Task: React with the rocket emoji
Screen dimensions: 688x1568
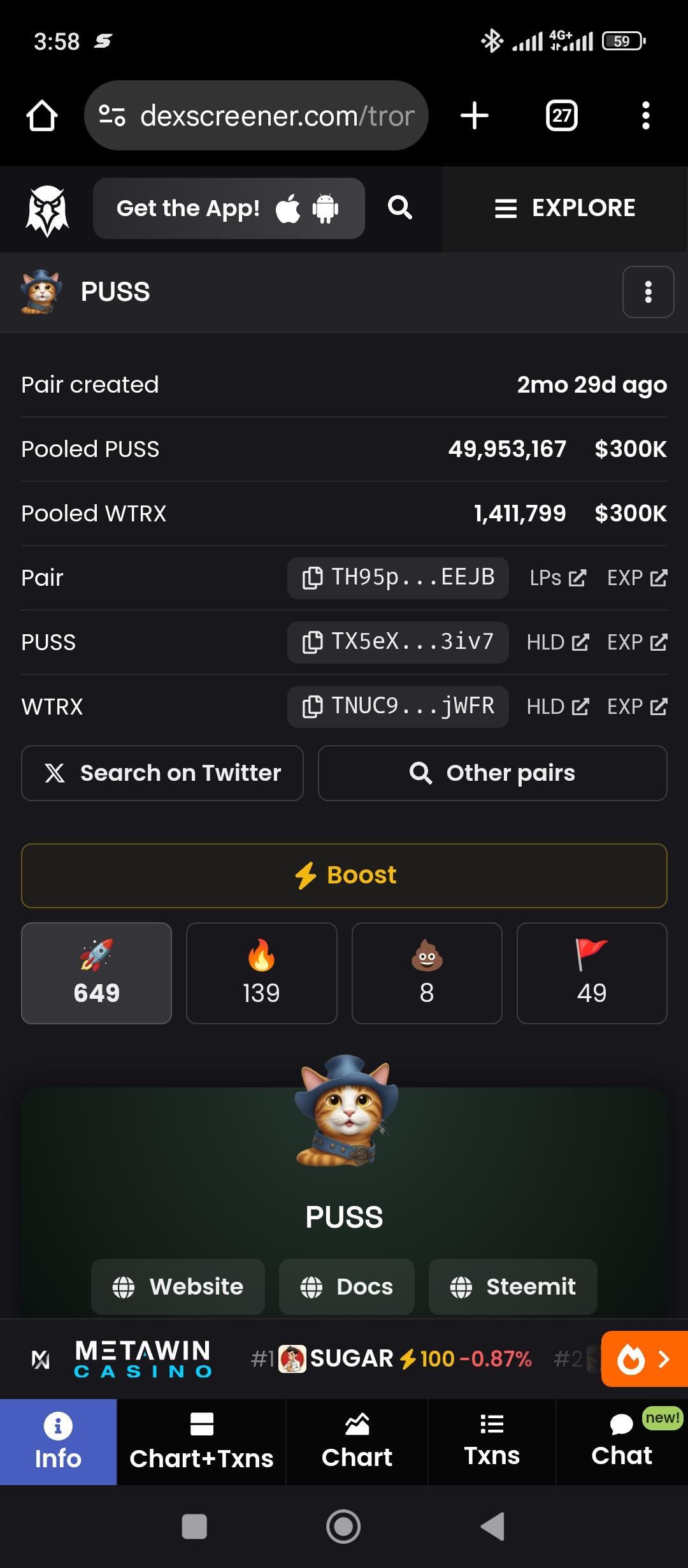Action: coord(97,973)
